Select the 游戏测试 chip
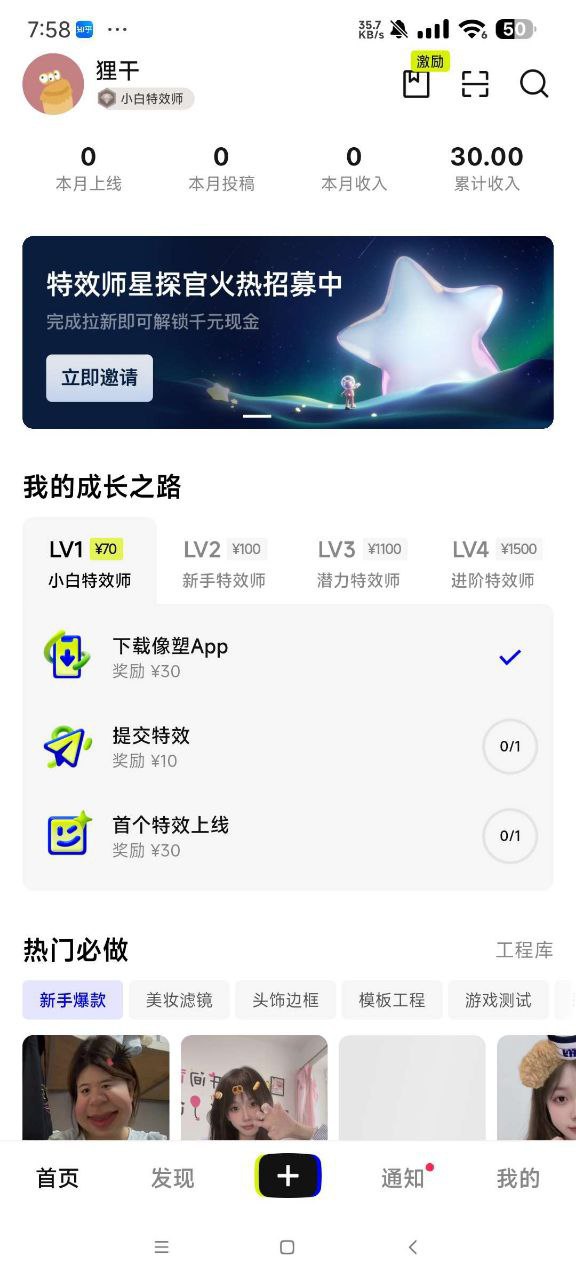This screenshot has width=576, height=1280. (498, 1000)
